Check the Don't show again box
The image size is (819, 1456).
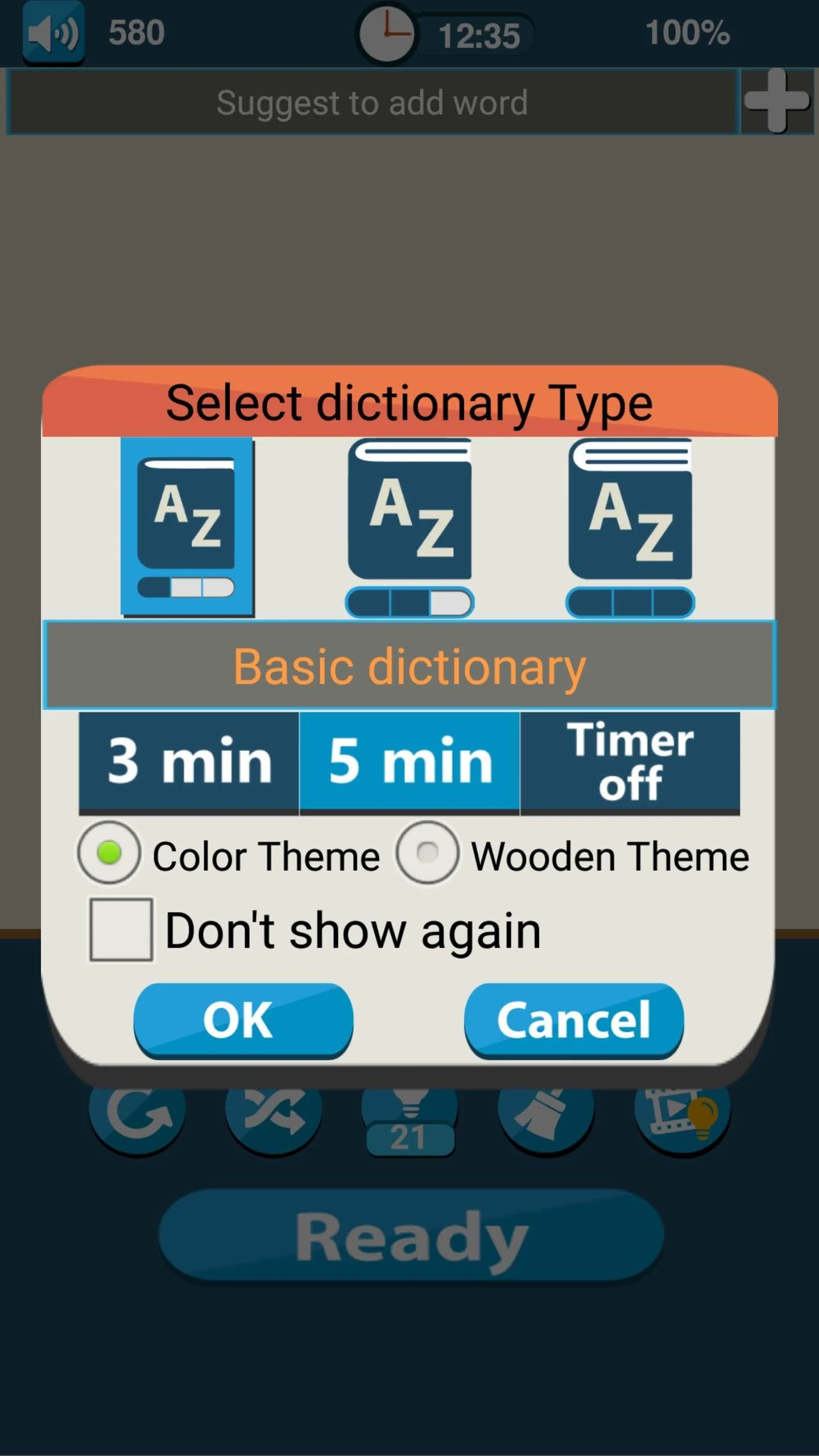click(121, 930)
